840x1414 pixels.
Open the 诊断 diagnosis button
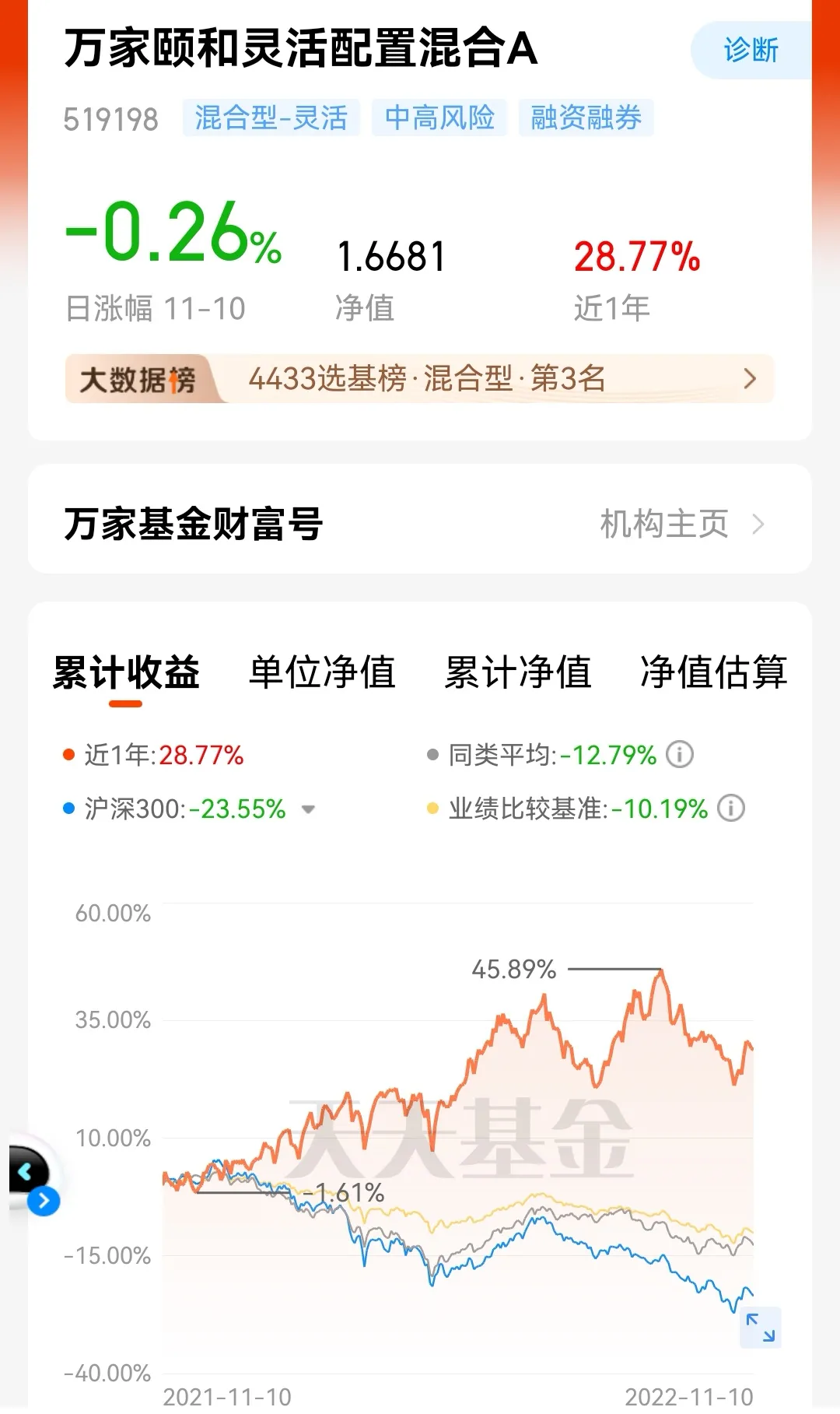pyautogui.click(x=750, y=51)
